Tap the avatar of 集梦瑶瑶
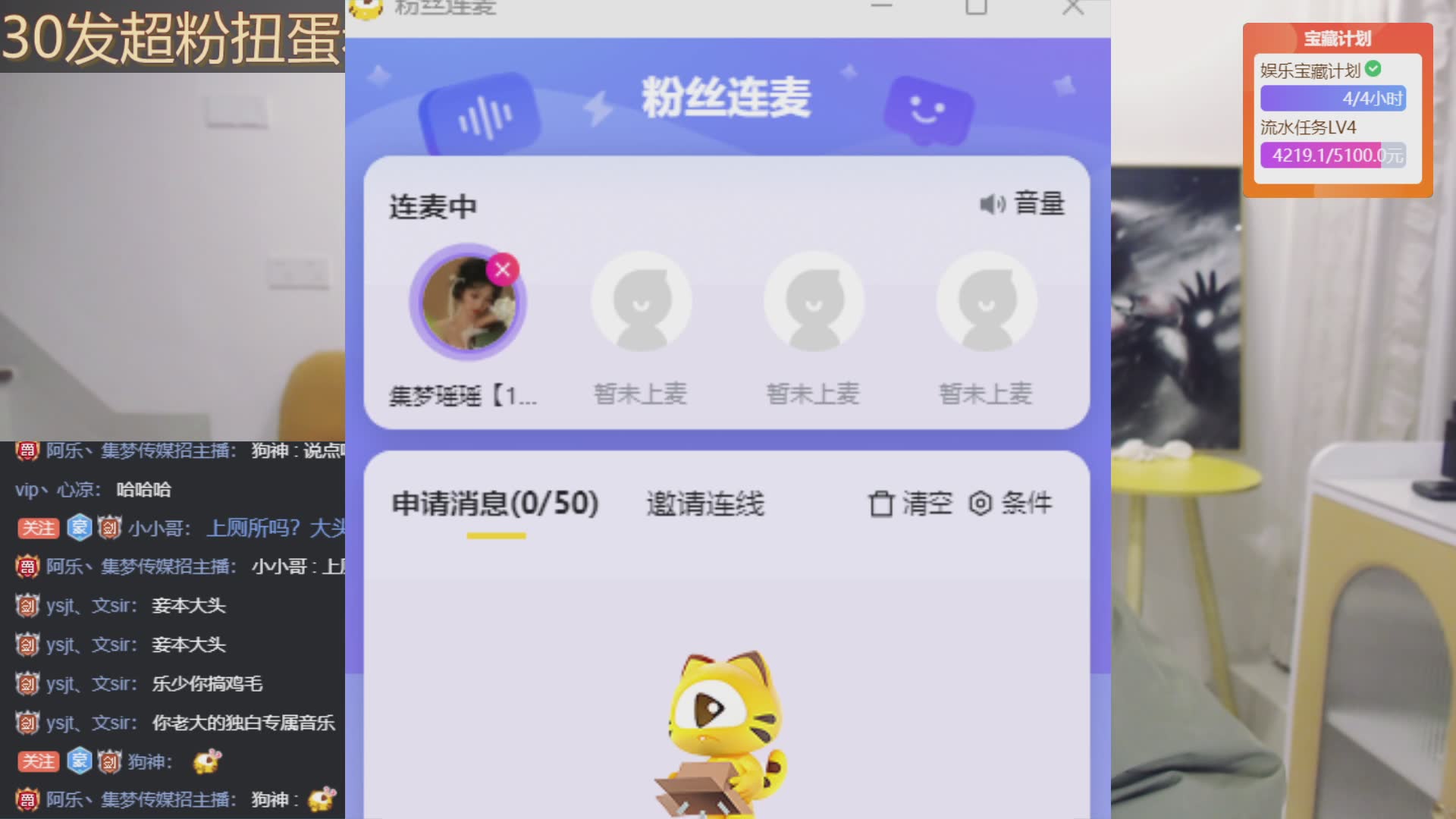The height and width of the screenshot is (819, 1456). point(467,305)
